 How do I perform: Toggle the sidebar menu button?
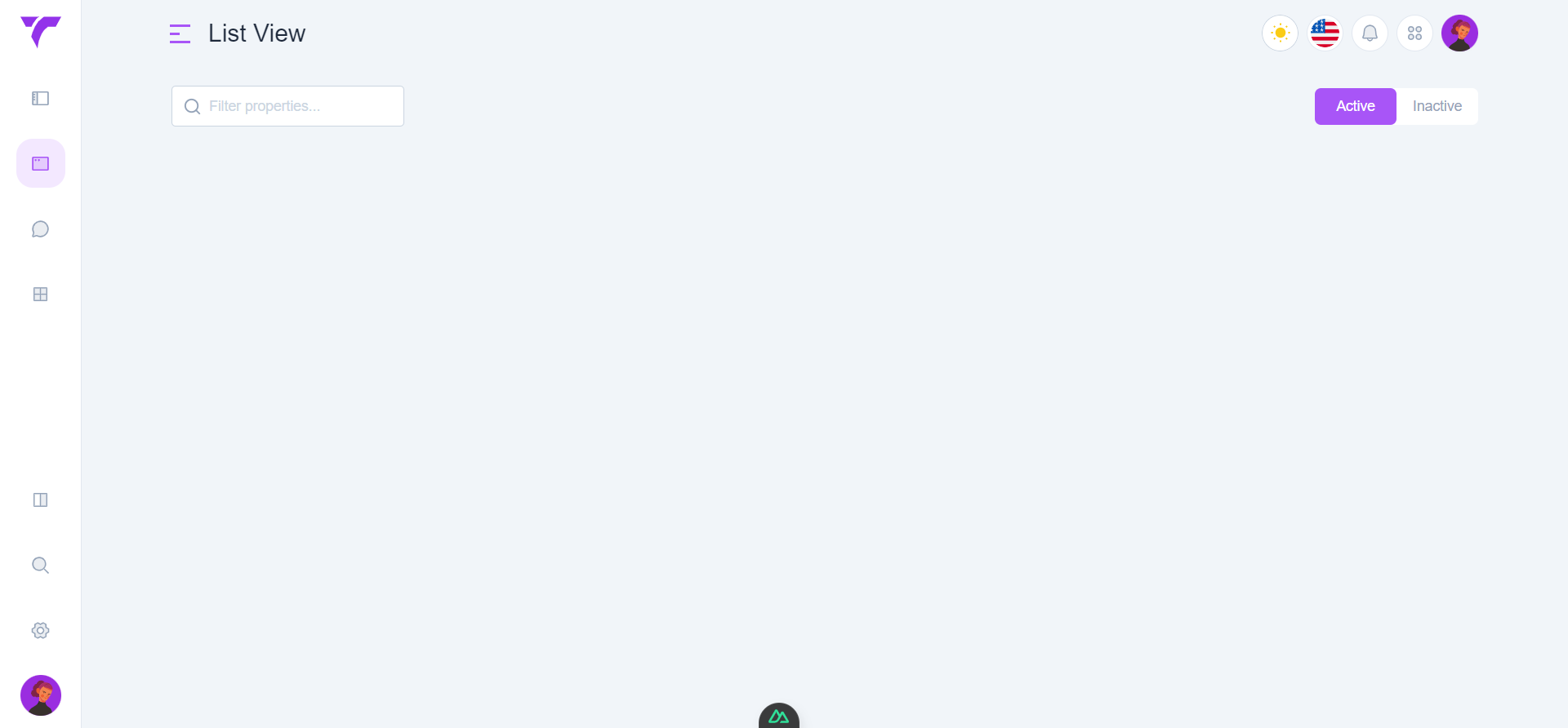tap(180, 33)
